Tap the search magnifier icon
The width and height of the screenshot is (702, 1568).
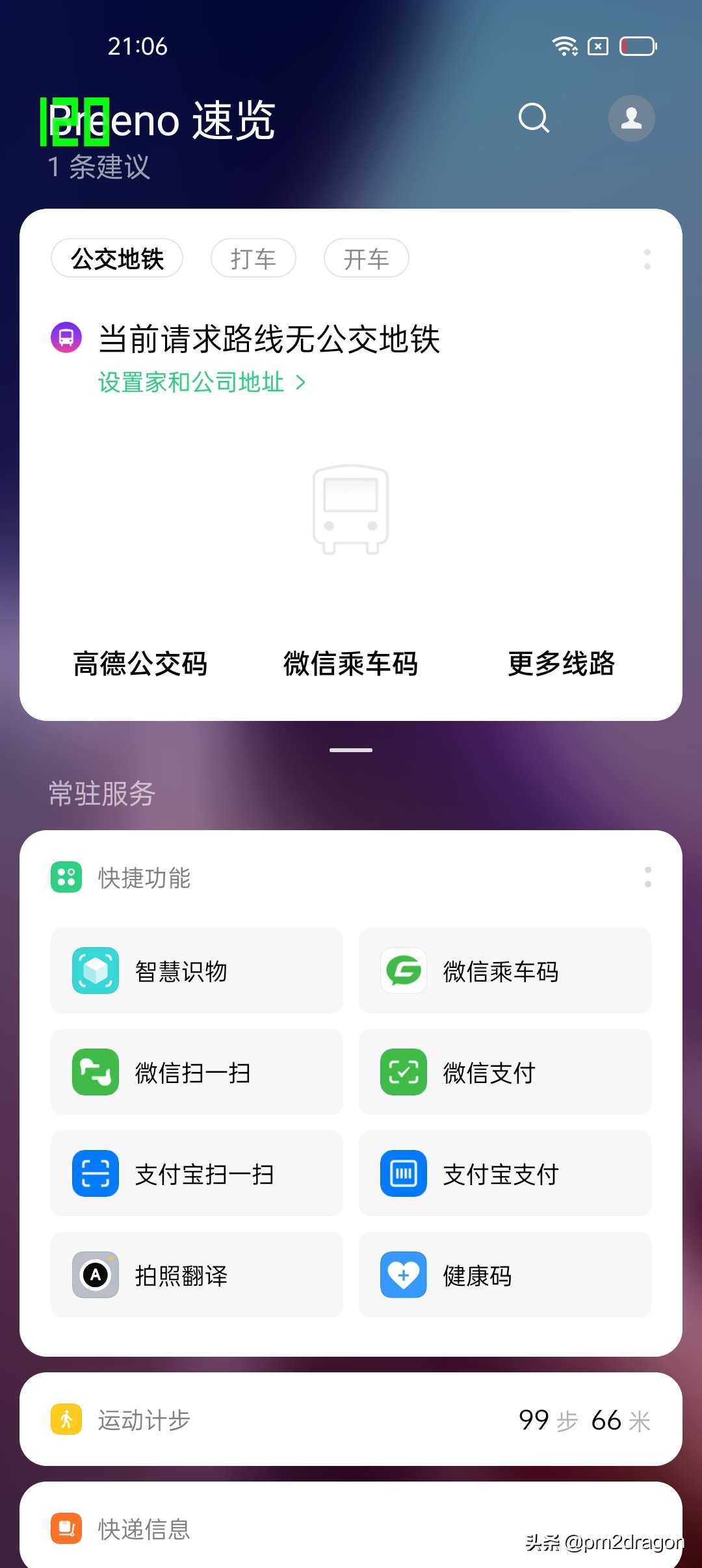click(x=533, y=119)
